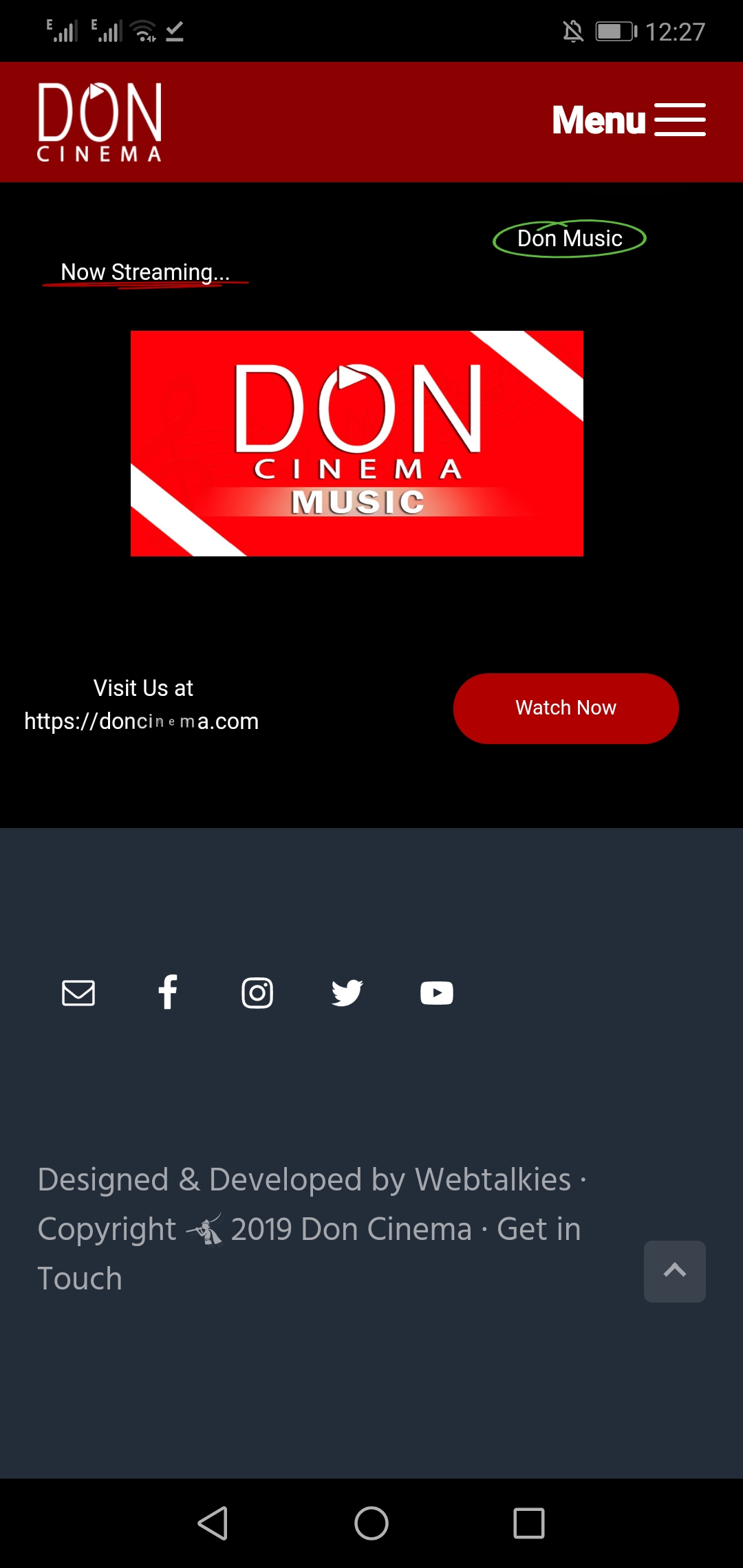This screenshot has width=743, height=1568.
Task: Open the YouTube channel icon
Action: [436, 993]
